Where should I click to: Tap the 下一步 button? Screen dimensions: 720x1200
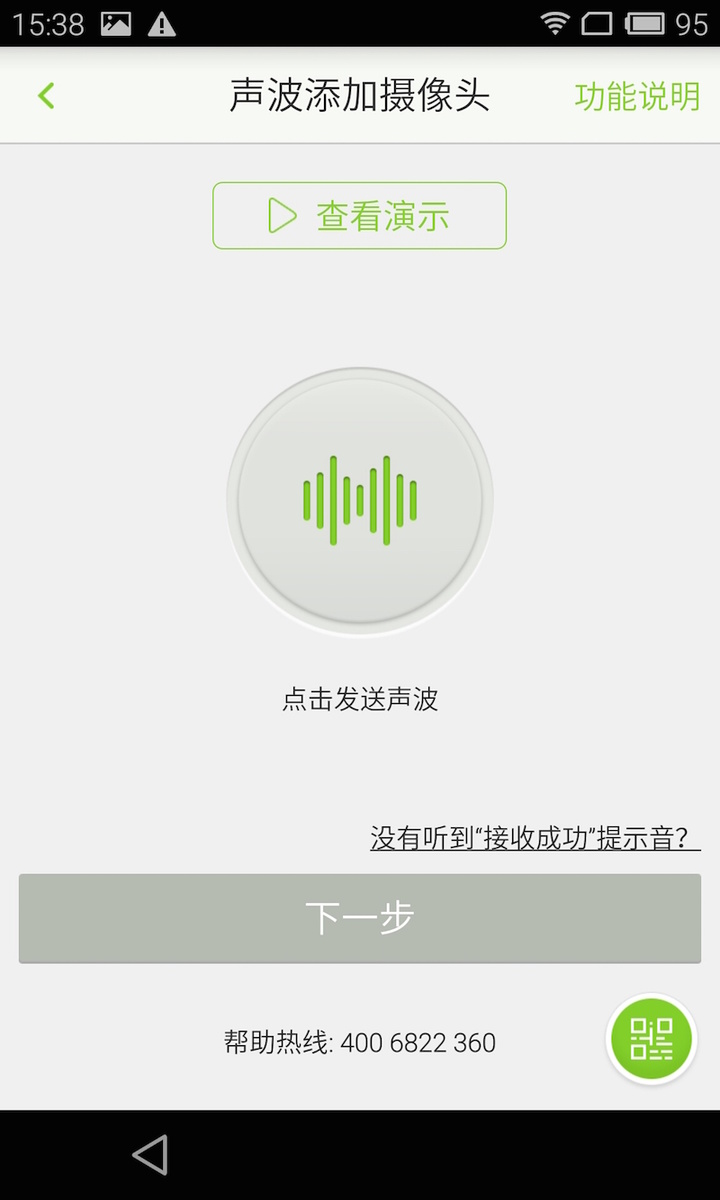coord(360,918)
